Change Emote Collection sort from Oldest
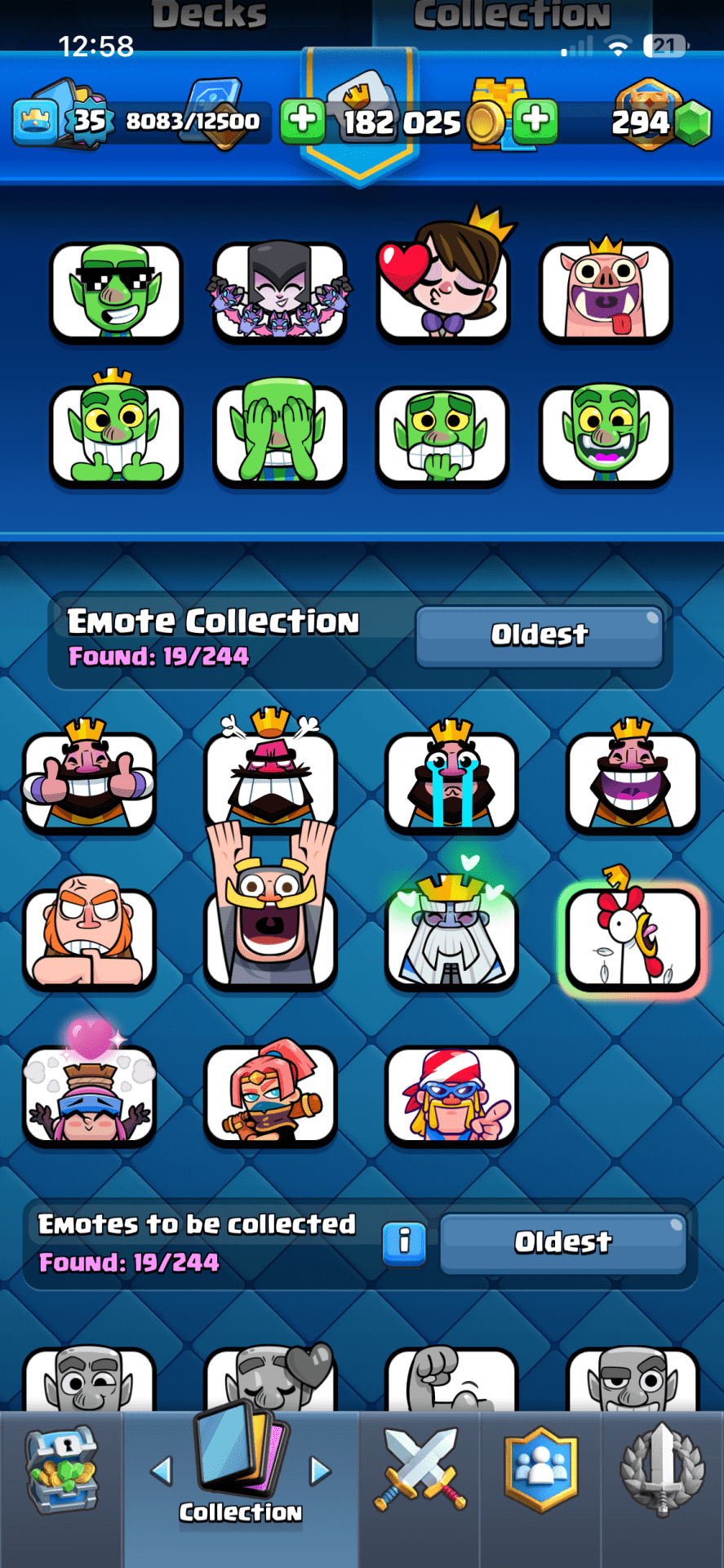 [x=539, y=635]
